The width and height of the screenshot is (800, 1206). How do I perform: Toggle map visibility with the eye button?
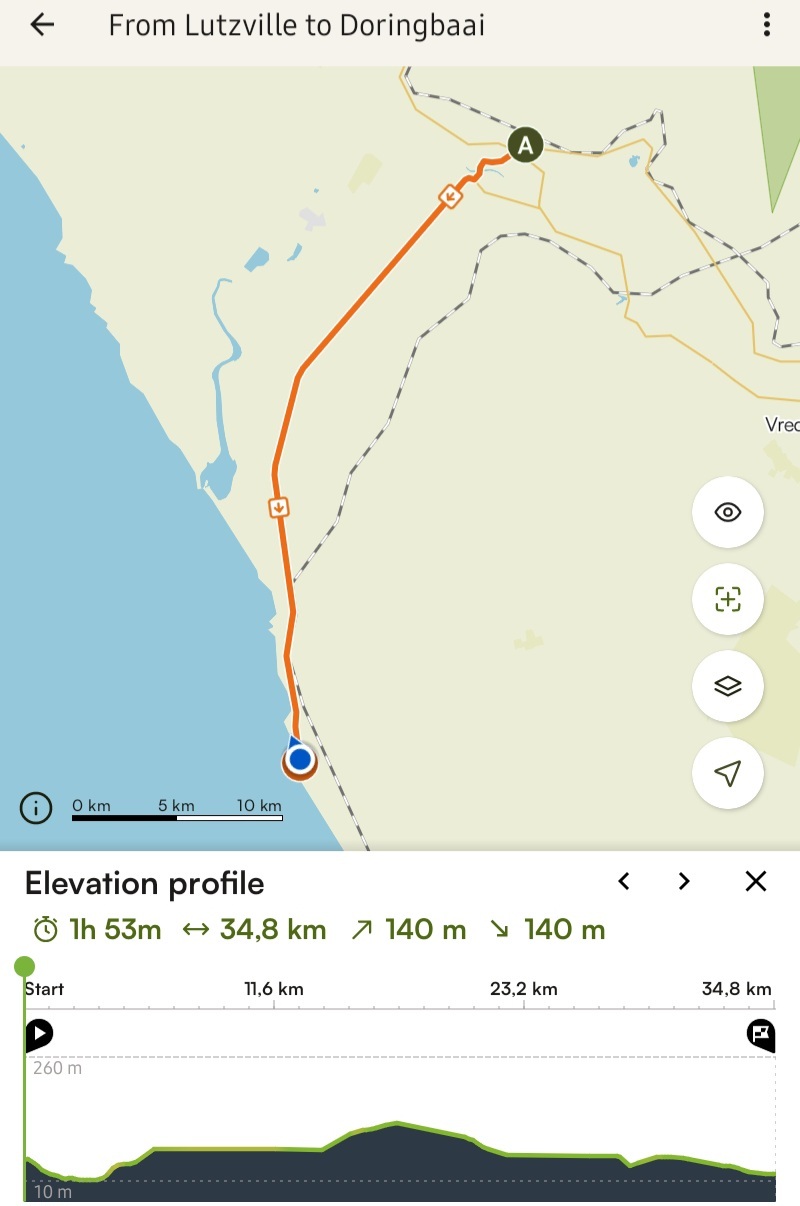coord(728,513)
